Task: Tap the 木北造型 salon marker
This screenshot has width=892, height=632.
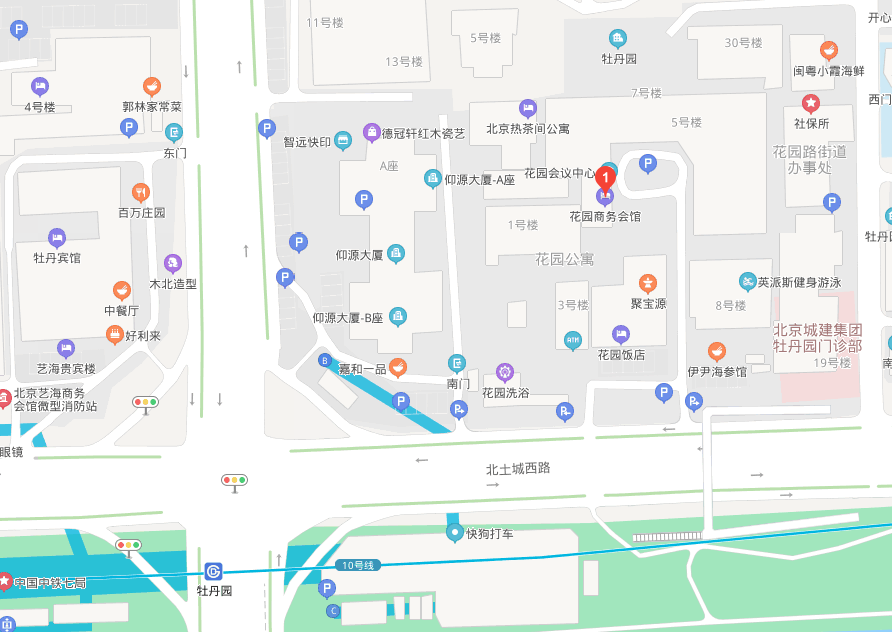Action: (172, 263)
